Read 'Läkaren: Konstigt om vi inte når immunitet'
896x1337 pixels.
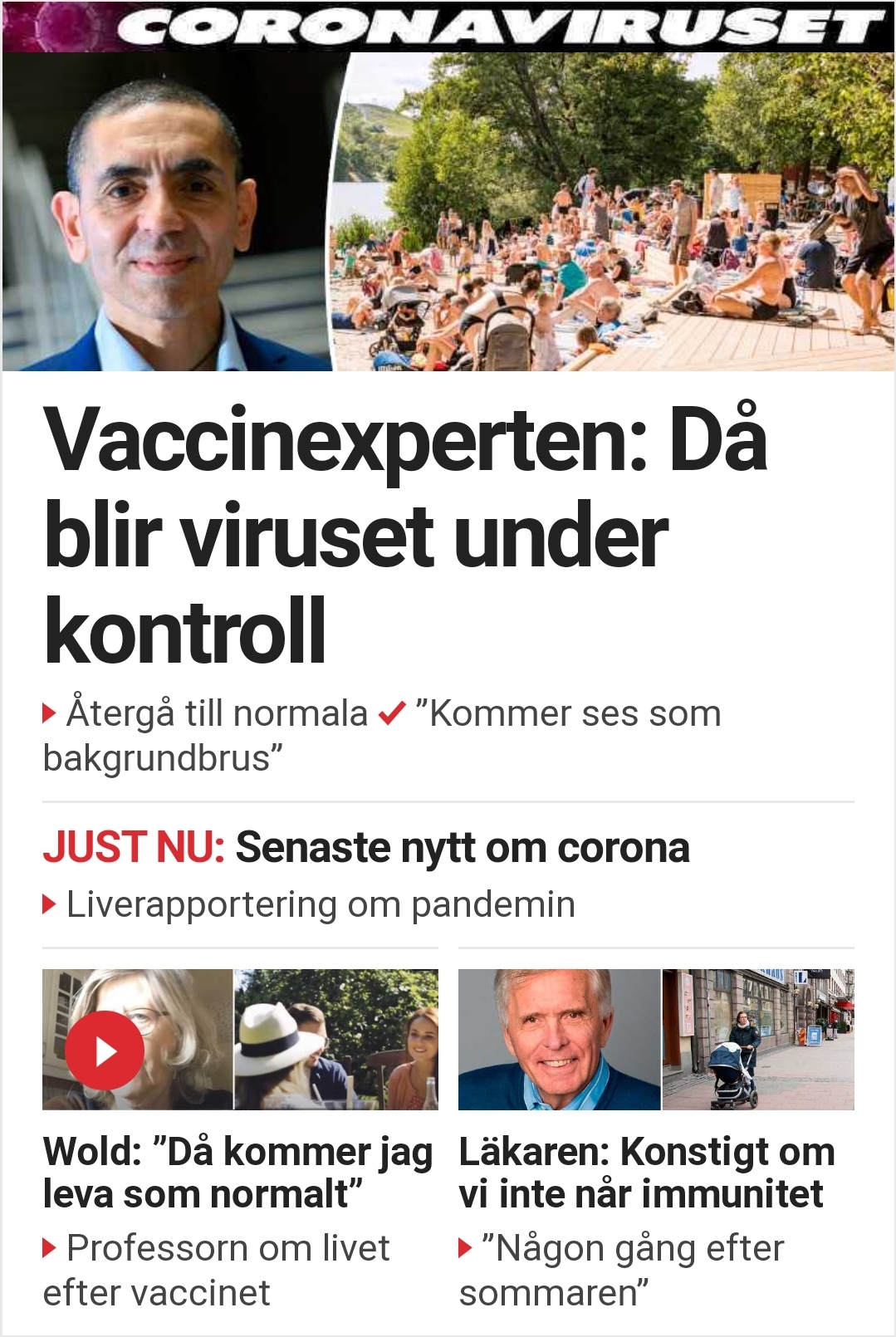pos(646,1173)
